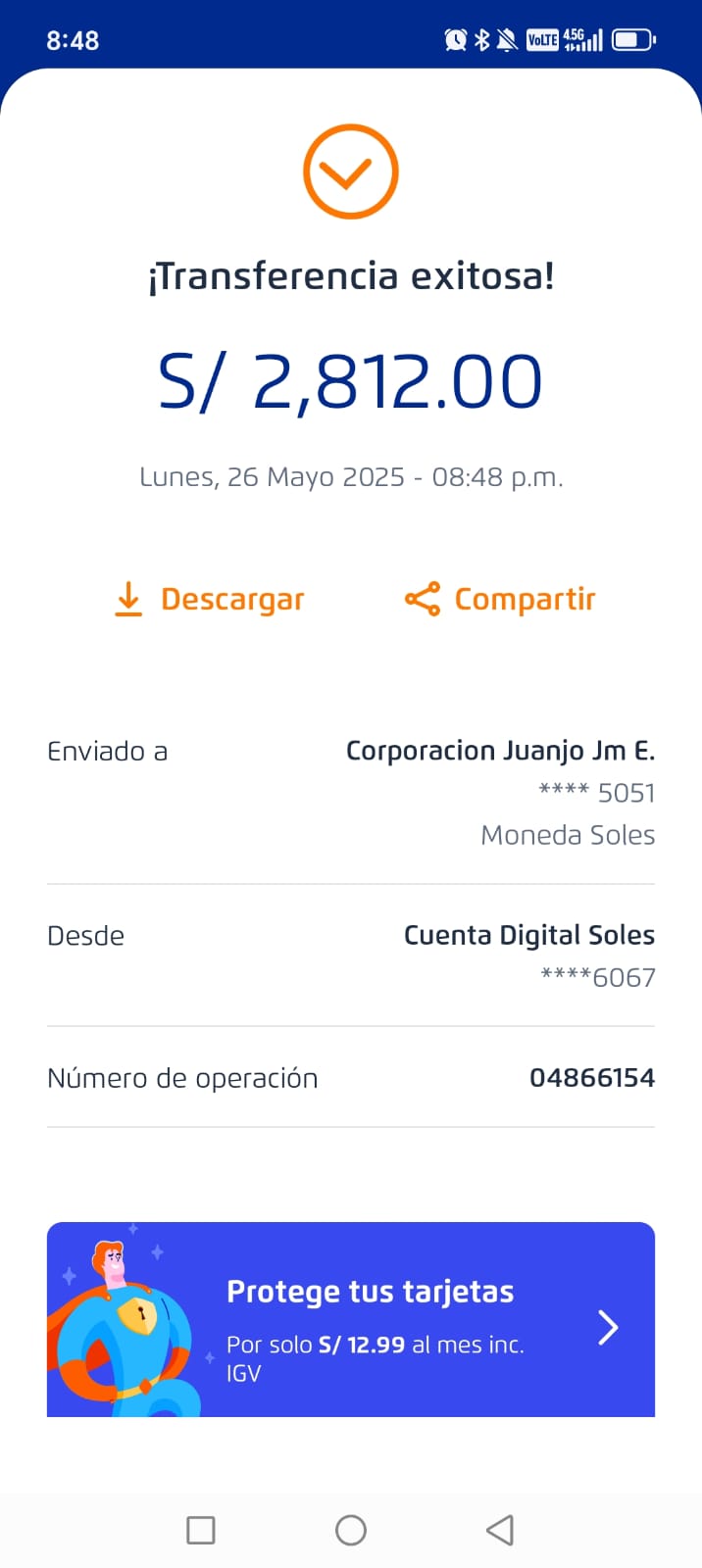Tap the system back button

pos(500,1530)
